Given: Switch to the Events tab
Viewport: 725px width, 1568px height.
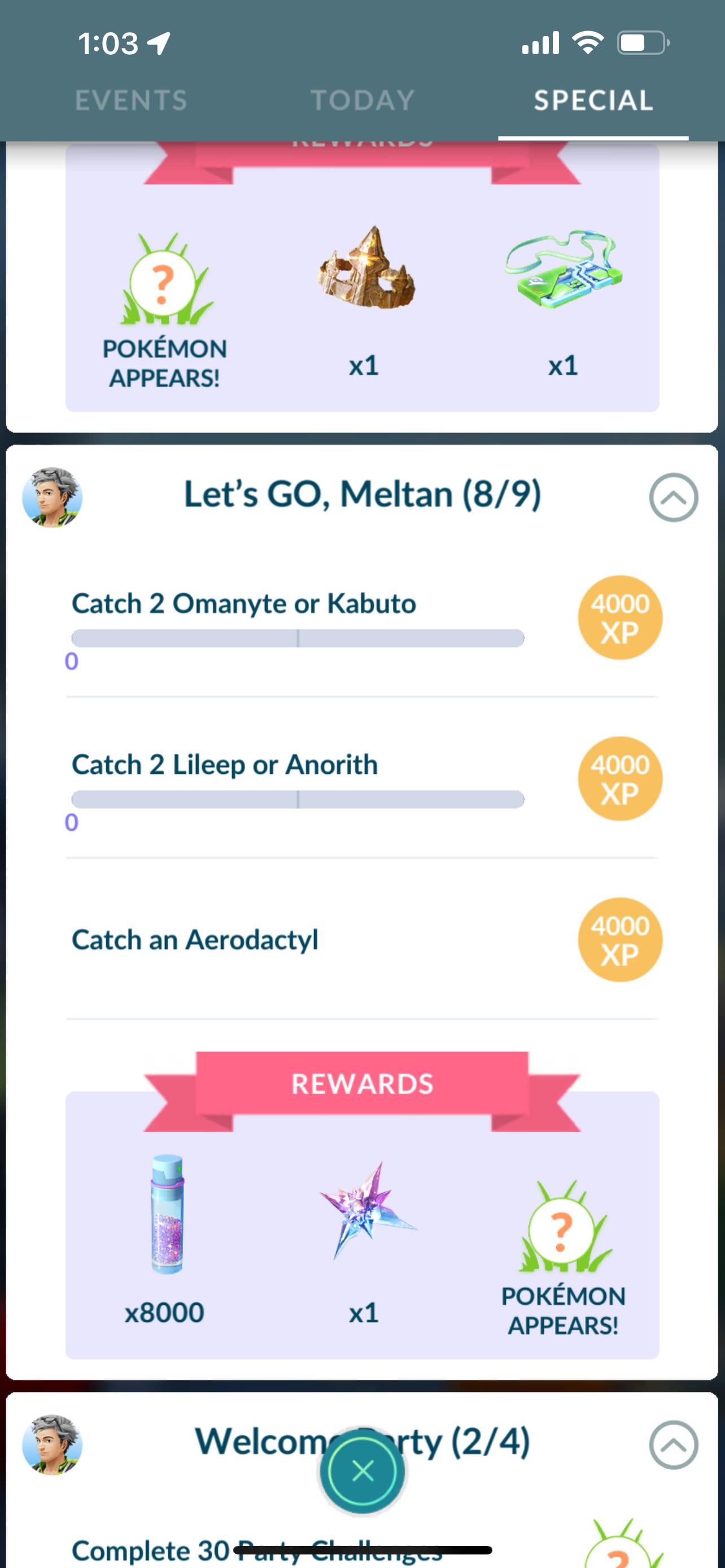Looking at the screenshot, I should coord(131,100).
